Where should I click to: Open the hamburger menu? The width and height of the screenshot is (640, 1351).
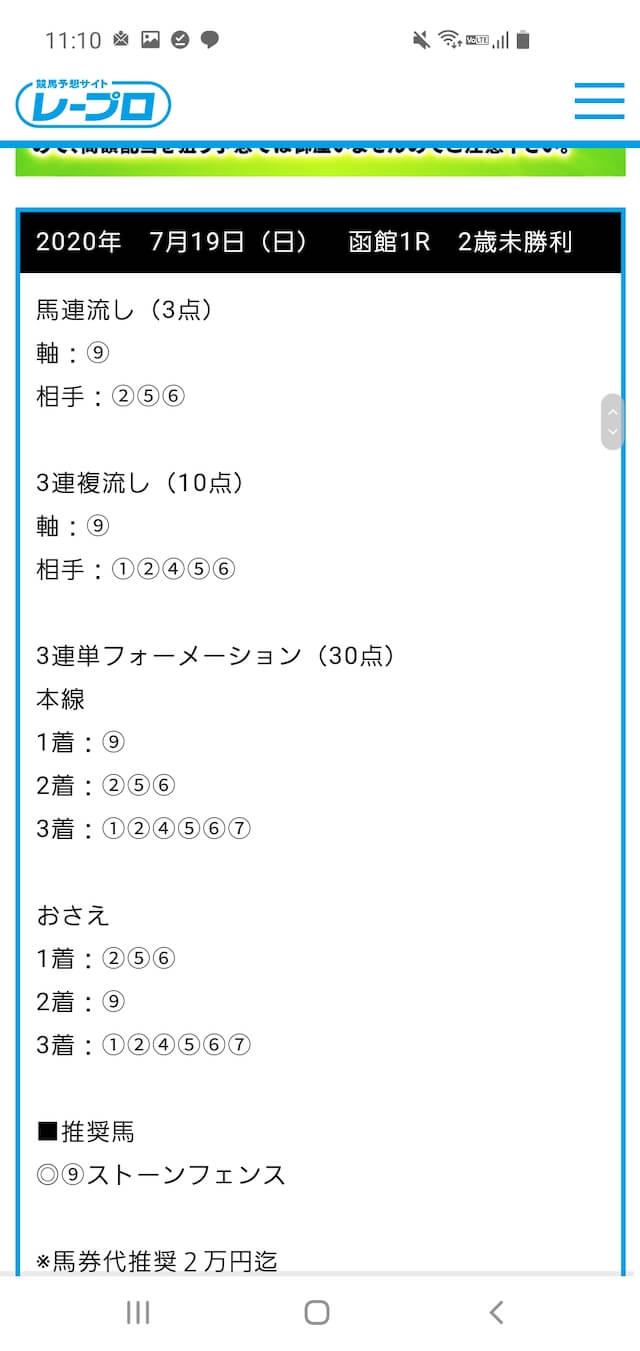click(599, 101)
